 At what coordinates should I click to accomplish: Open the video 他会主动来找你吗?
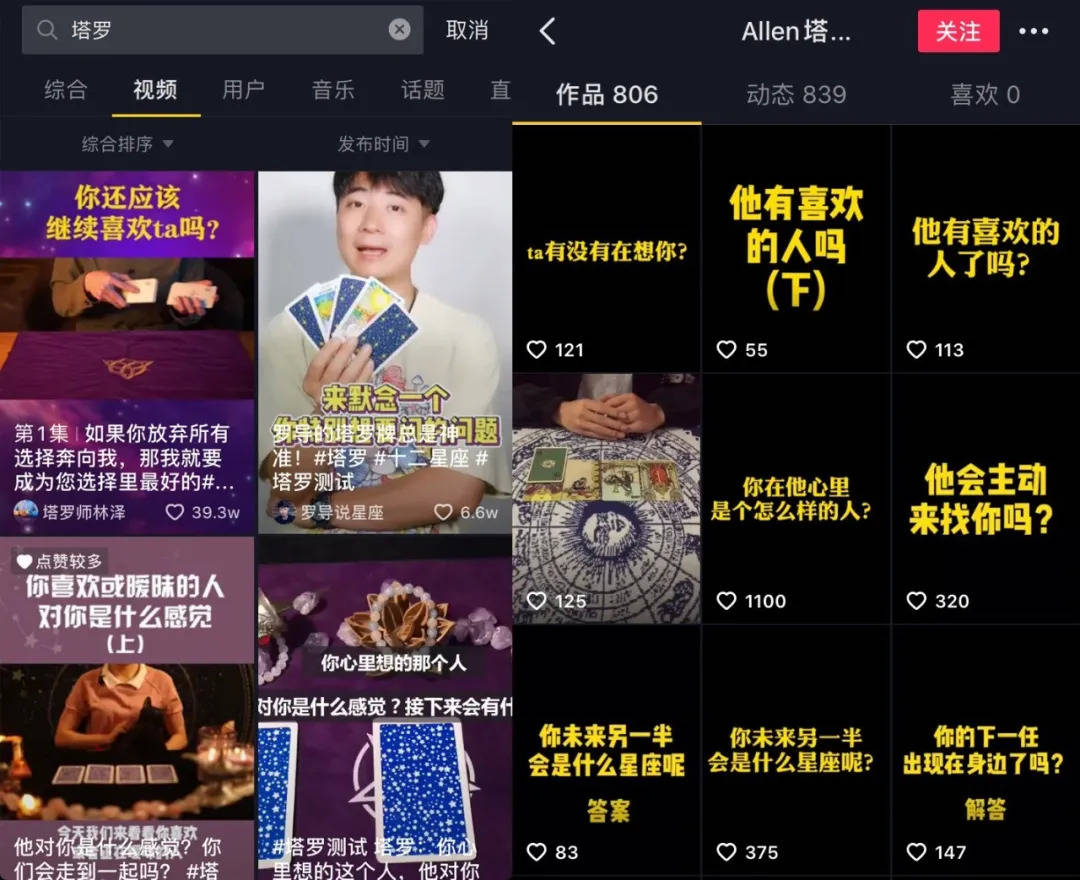[985, 500]
